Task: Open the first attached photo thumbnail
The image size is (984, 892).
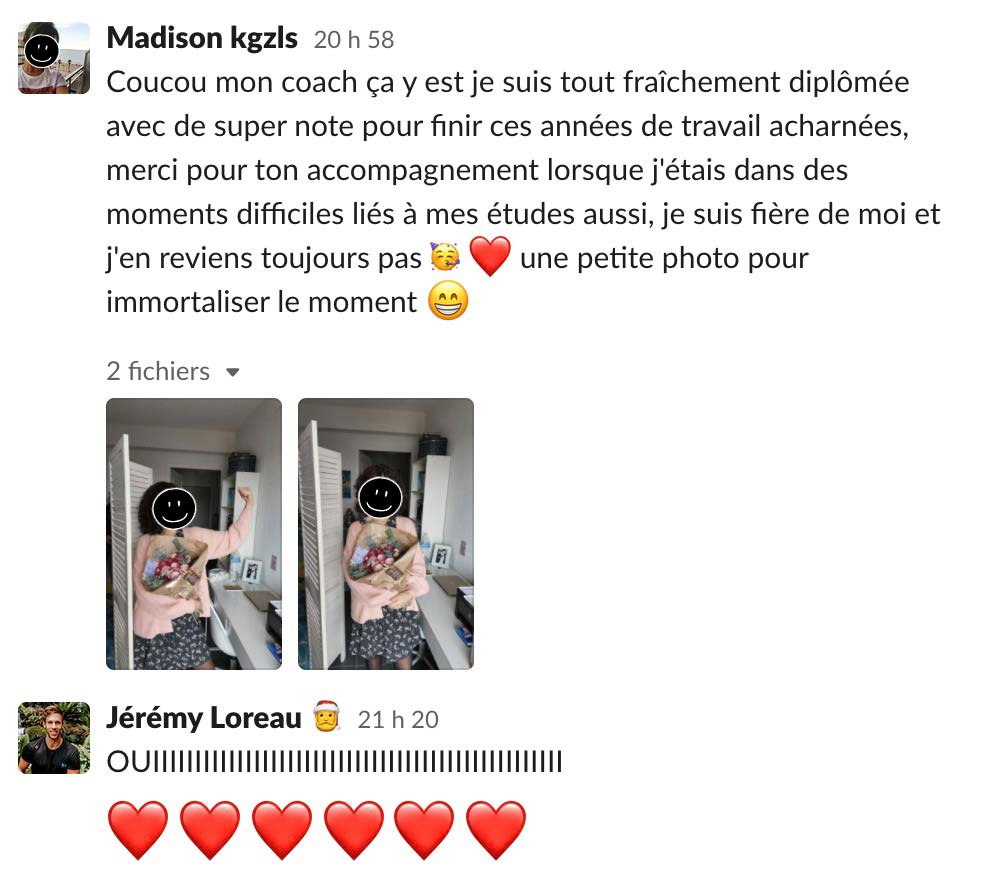Action: coord(194,534)
